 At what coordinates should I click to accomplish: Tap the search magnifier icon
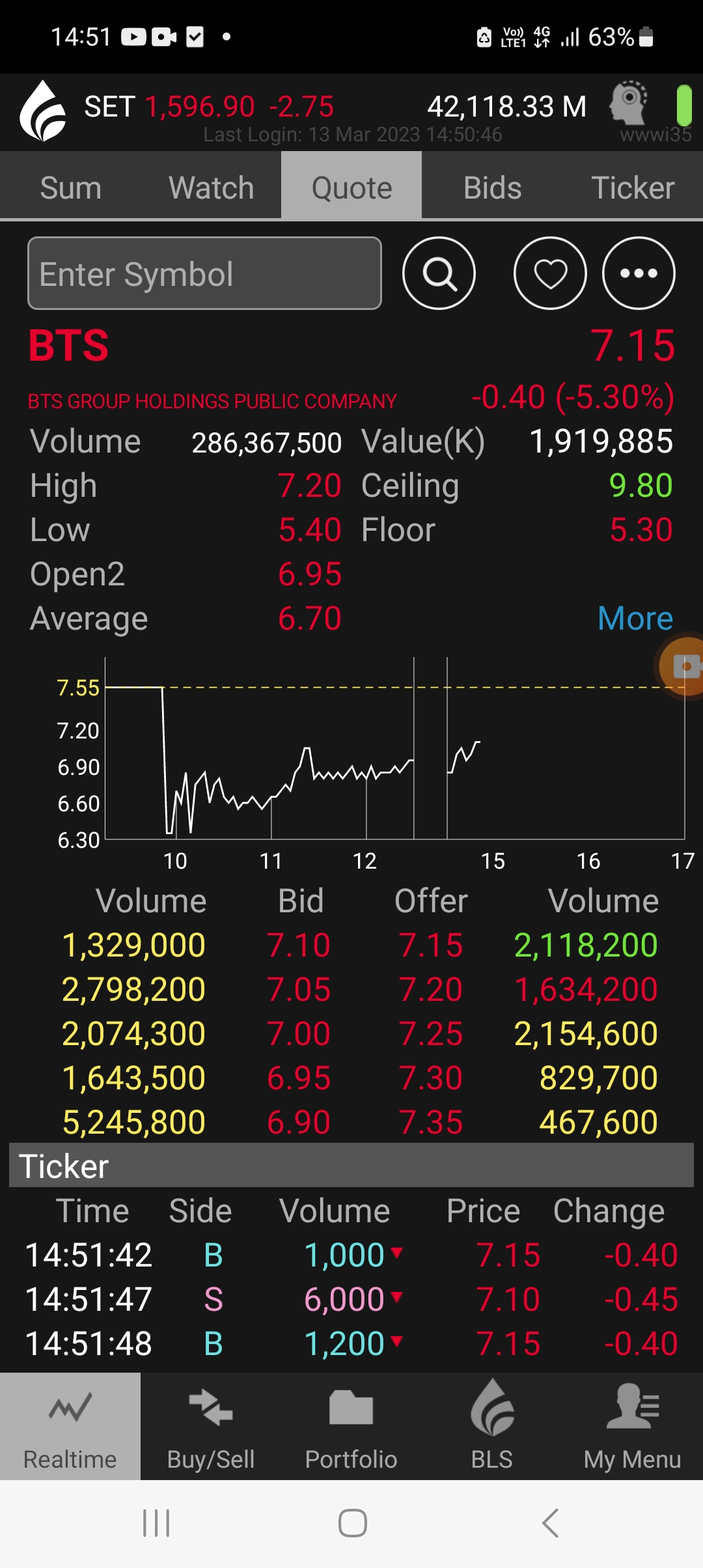click(439, 273)
